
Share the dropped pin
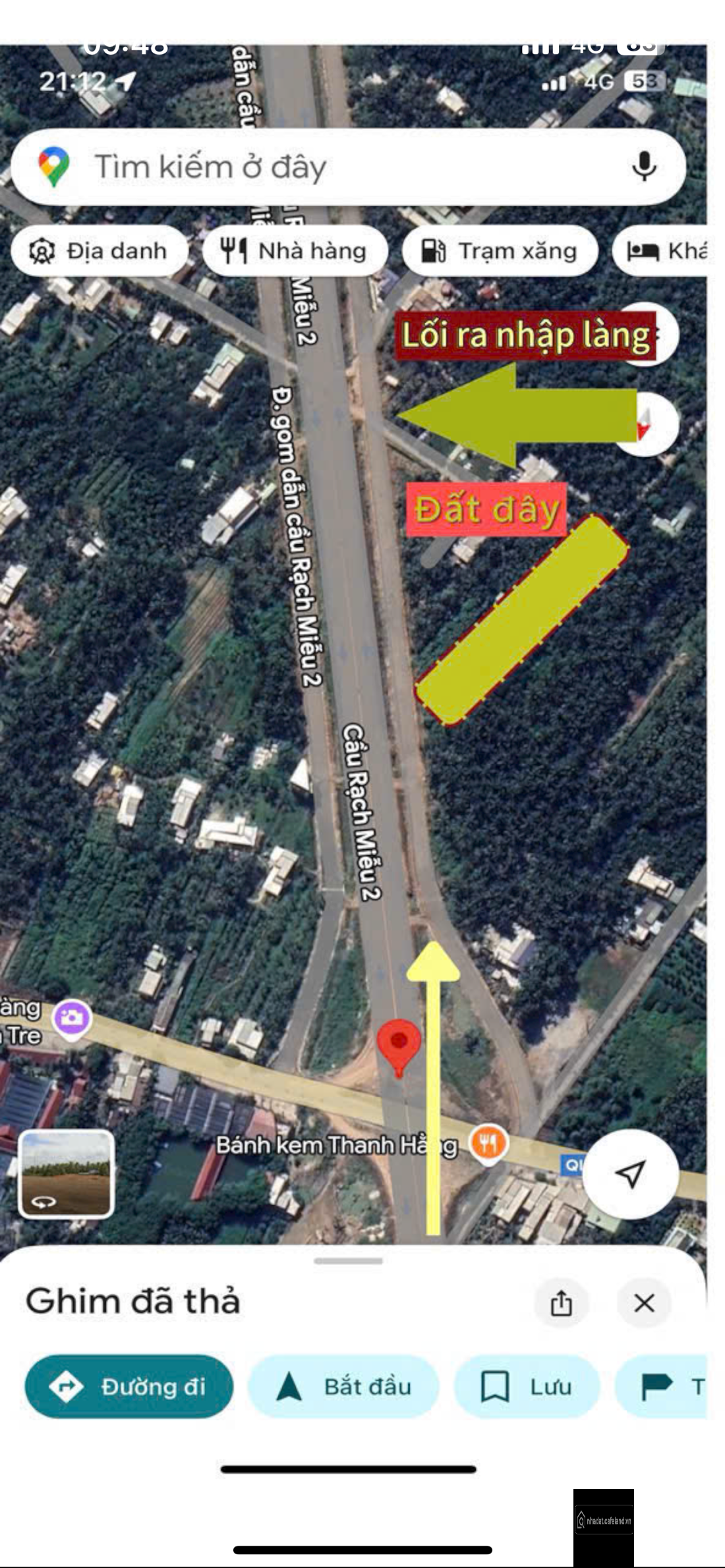click(x=561, y=1302)
